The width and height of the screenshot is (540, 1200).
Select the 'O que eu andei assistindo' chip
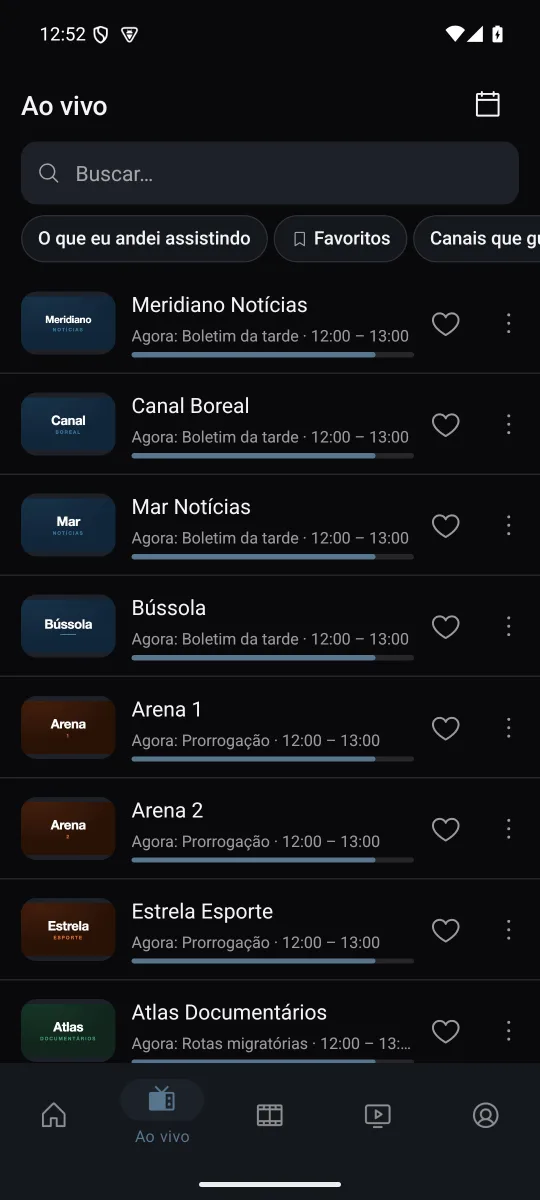[144, 239]
